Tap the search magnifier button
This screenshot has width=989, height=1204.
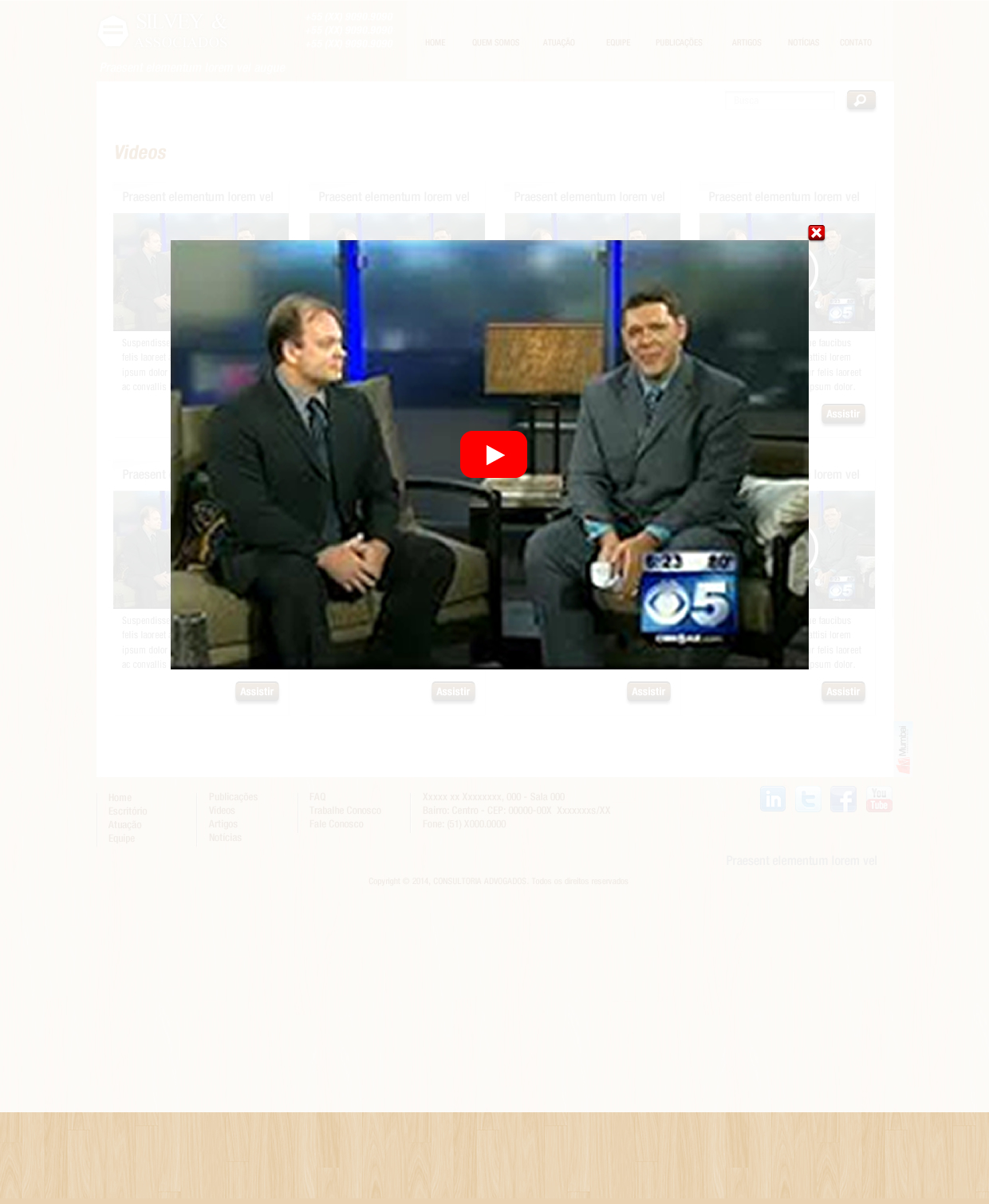[x=861, y=100]
